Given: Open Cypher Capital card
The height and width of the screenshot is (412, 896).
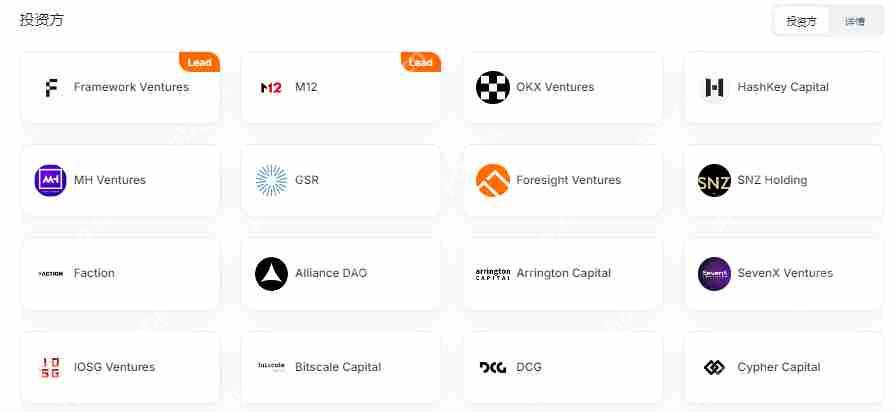Looking at the screenshot, I should pyautogui.click(x=783, y=368).
